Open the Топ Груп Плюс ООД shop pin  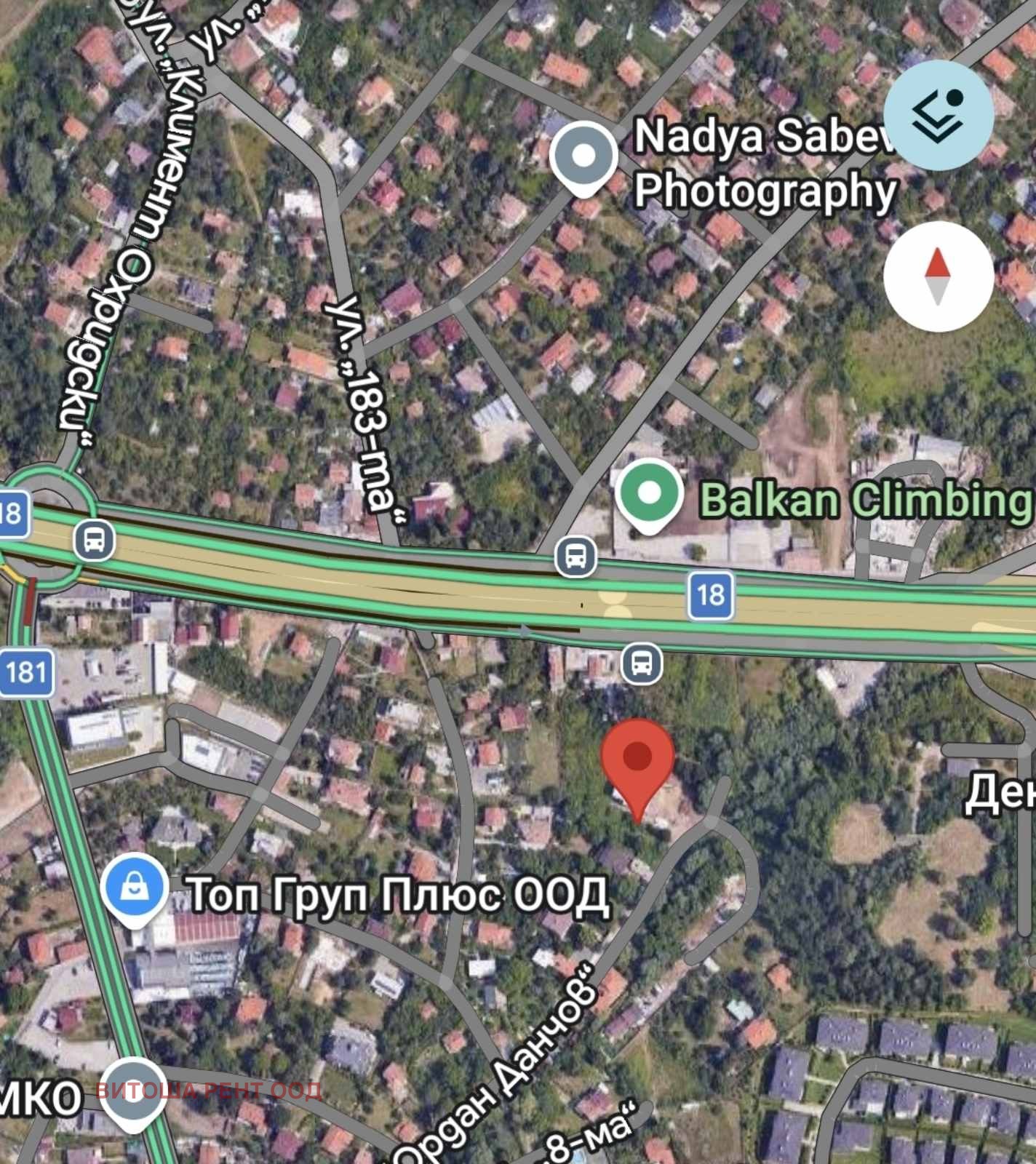pos(134,889)
